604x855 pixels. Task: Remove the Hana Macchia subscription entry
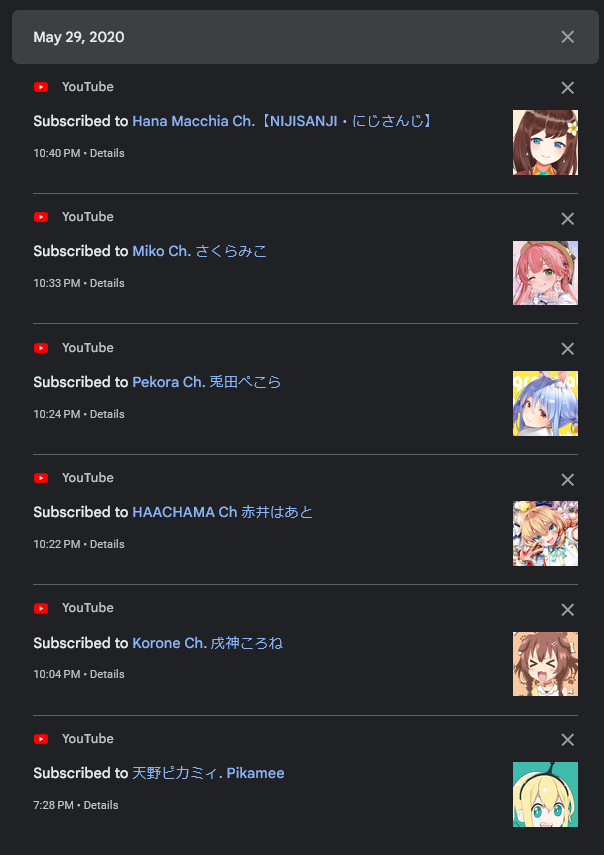point(568,88)
